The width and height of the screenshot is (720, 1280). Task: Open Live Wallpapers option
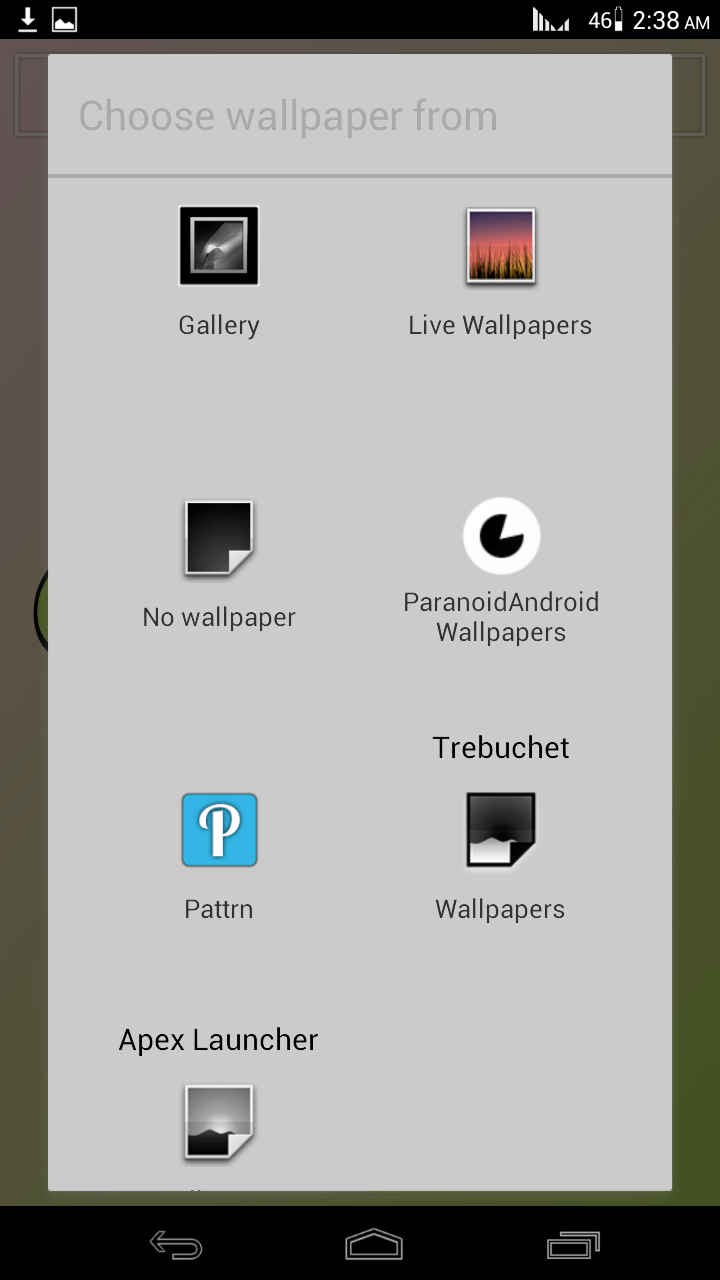(x=500, y=272)
